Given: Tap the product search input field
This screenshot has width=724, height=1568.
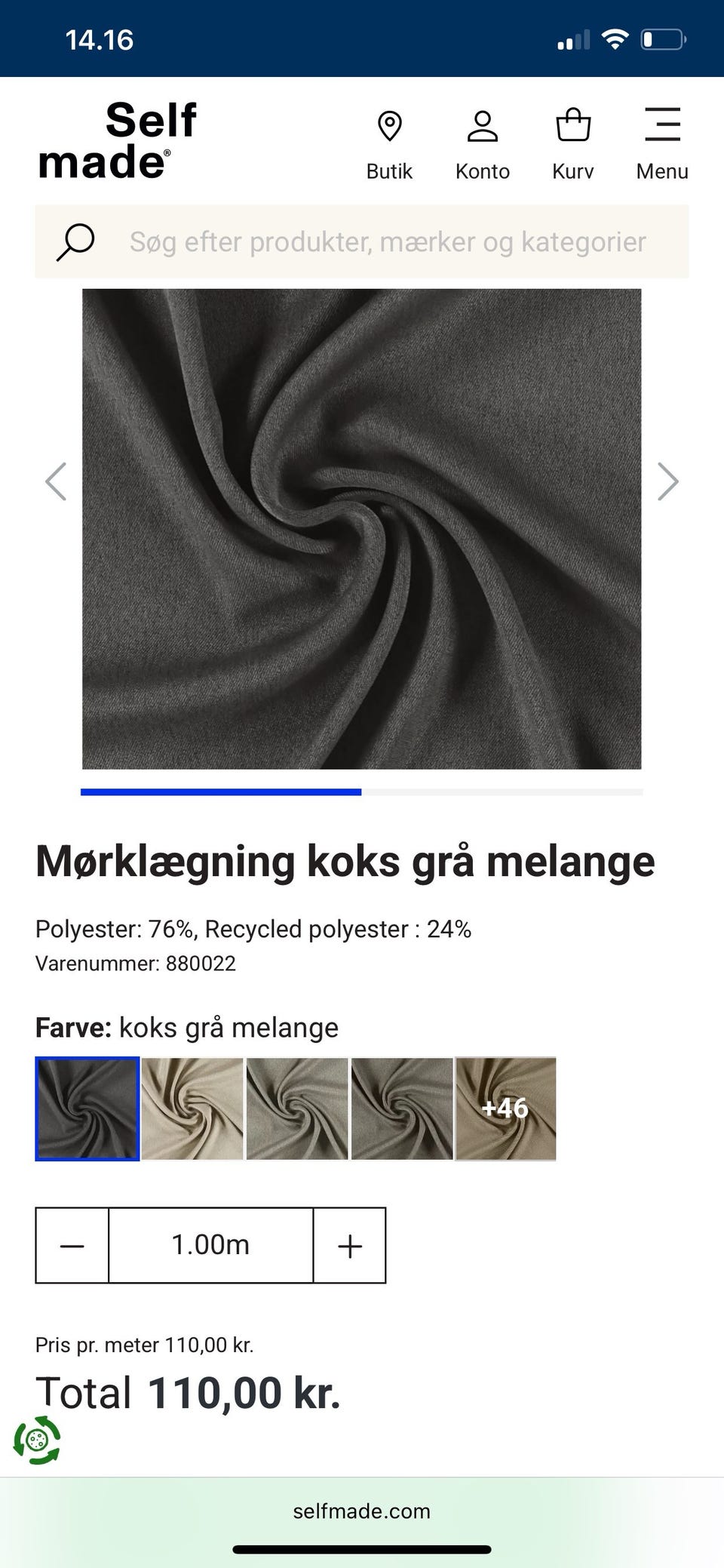Looking at the screenshot, I should [x=362, y=241].
